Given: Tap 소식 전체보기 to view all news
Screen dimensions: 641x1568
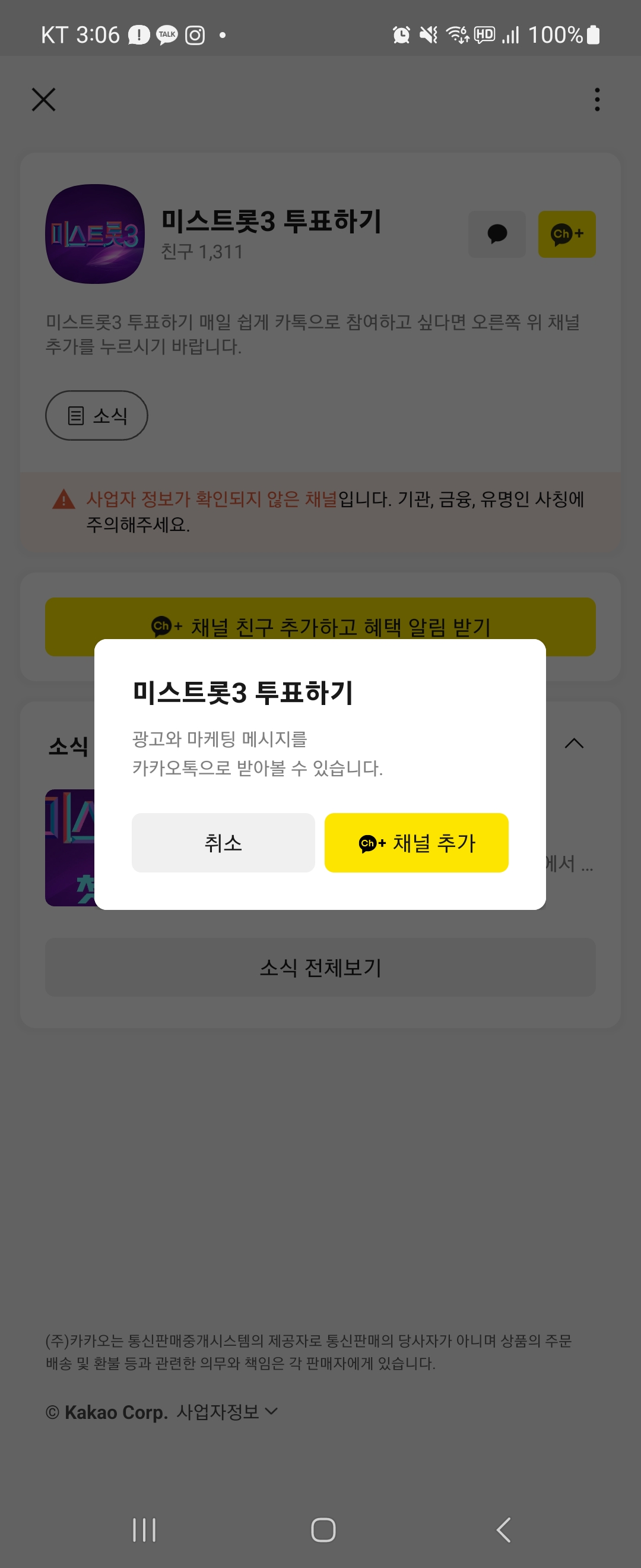Looking at the screenshot, I should (320, 968).
